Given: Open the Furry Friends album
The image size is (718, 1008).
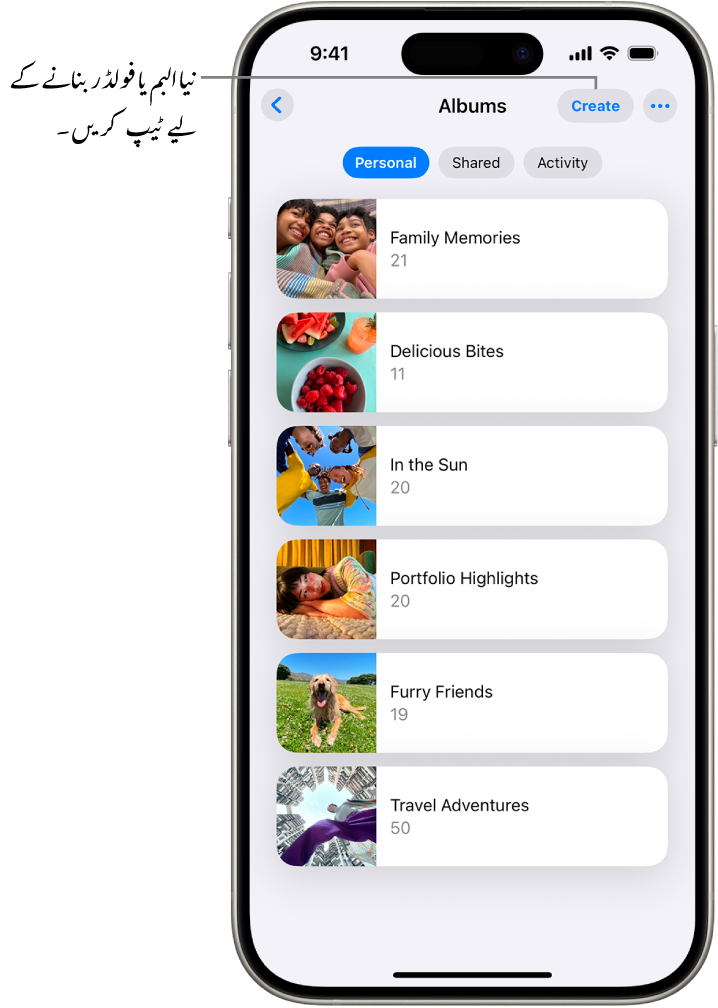Looking at the screenshot, I should (x=472, y=703).
